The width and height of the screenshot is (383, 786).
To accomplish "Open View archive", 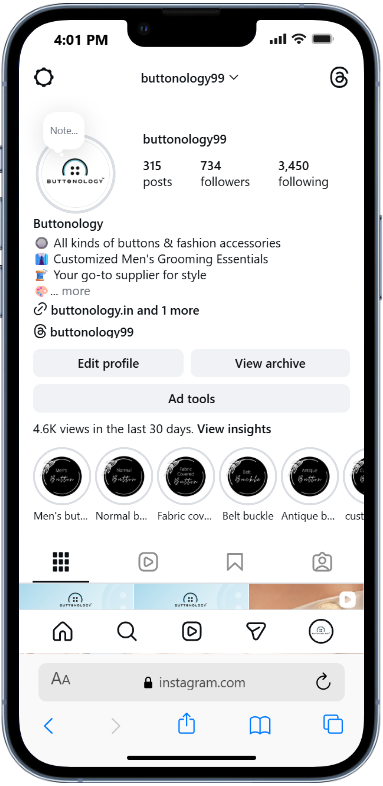I will point(270,363).
